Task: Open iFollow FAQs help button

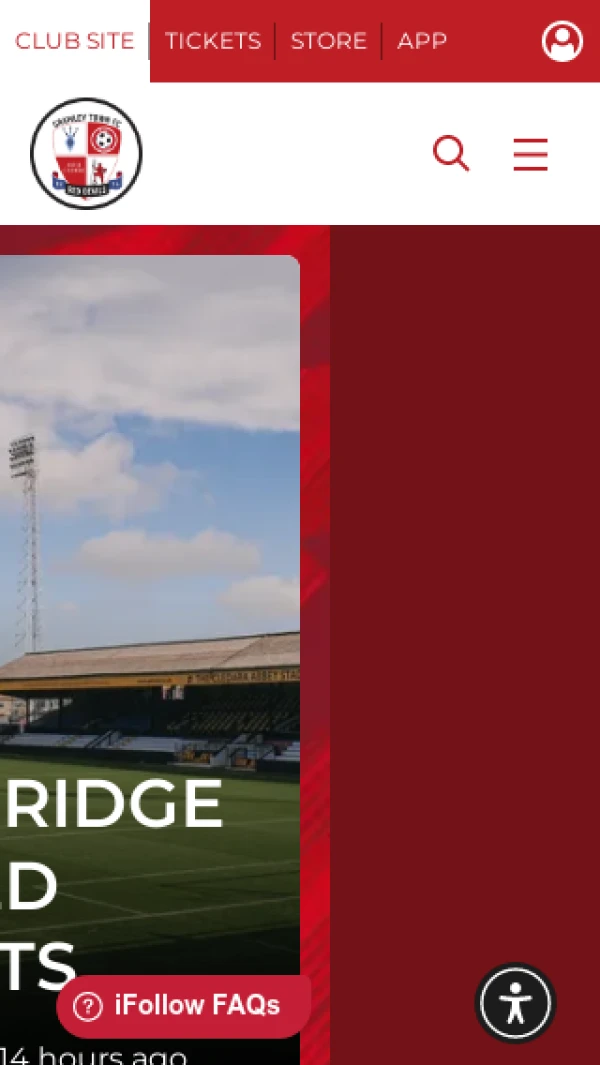Action: click(x=183, y=1005)
